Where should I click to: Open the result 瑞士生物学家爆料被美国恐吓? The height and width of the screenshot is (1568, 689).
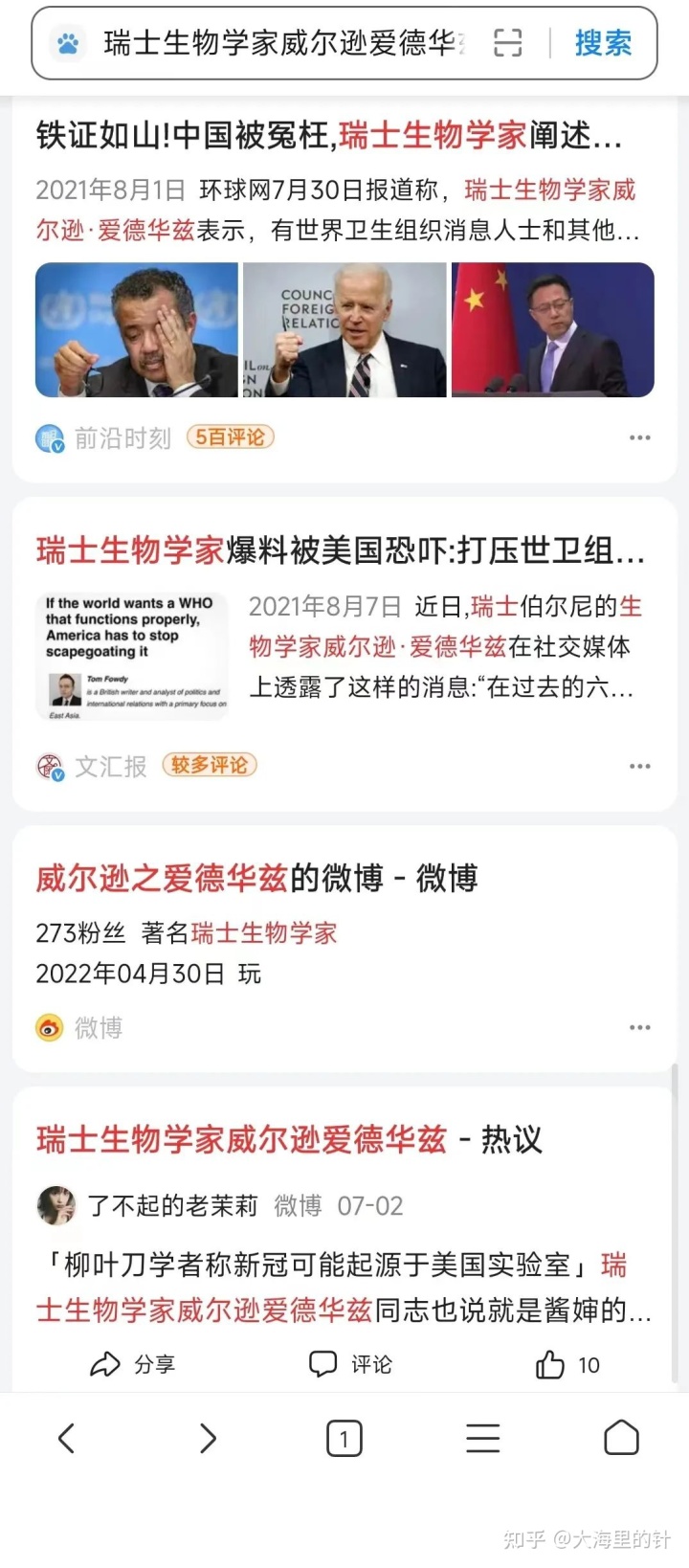coord(340,550)
